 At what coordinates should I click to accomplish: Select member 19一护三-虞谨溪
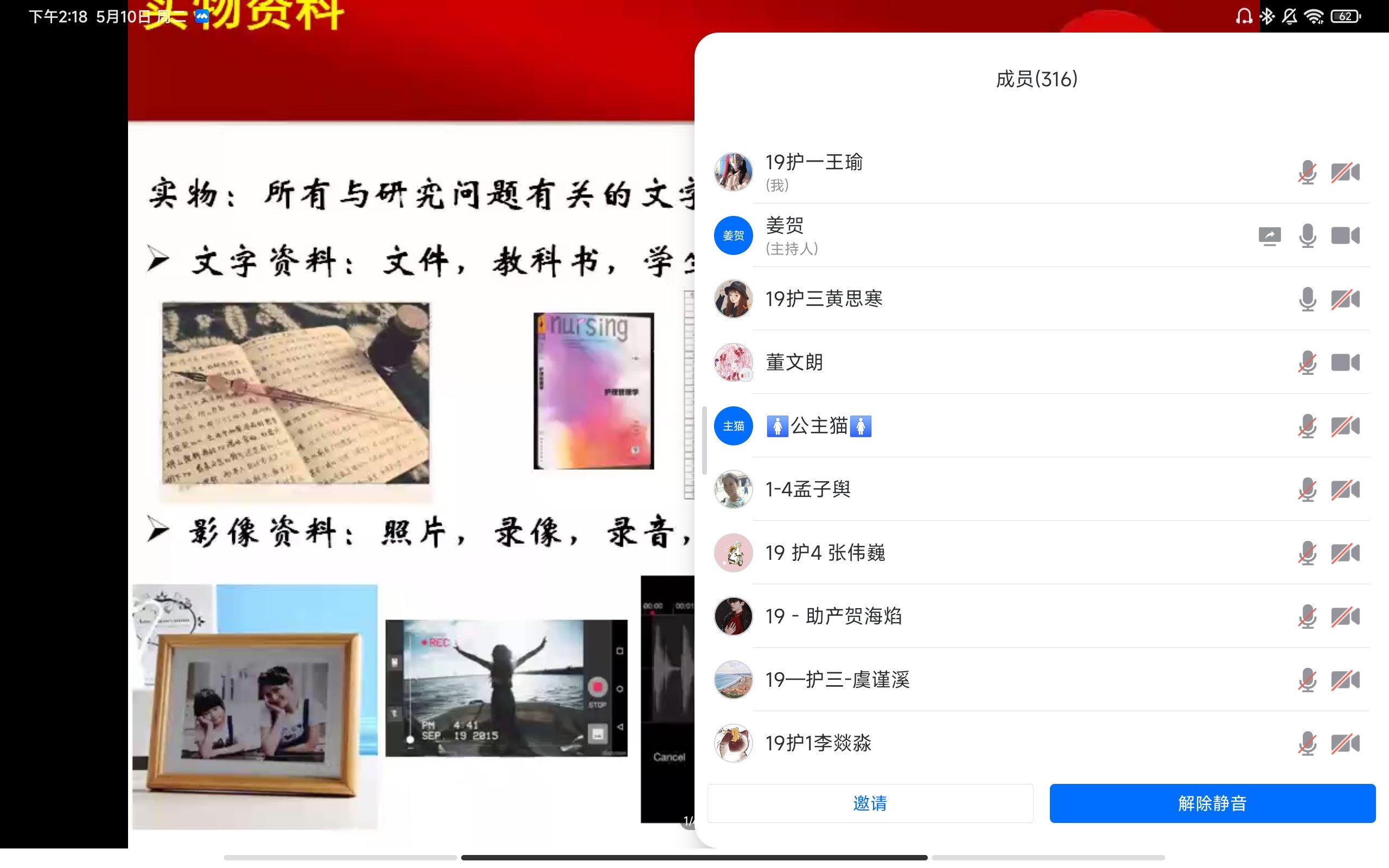pyautogui.click(x=976, y=680)
